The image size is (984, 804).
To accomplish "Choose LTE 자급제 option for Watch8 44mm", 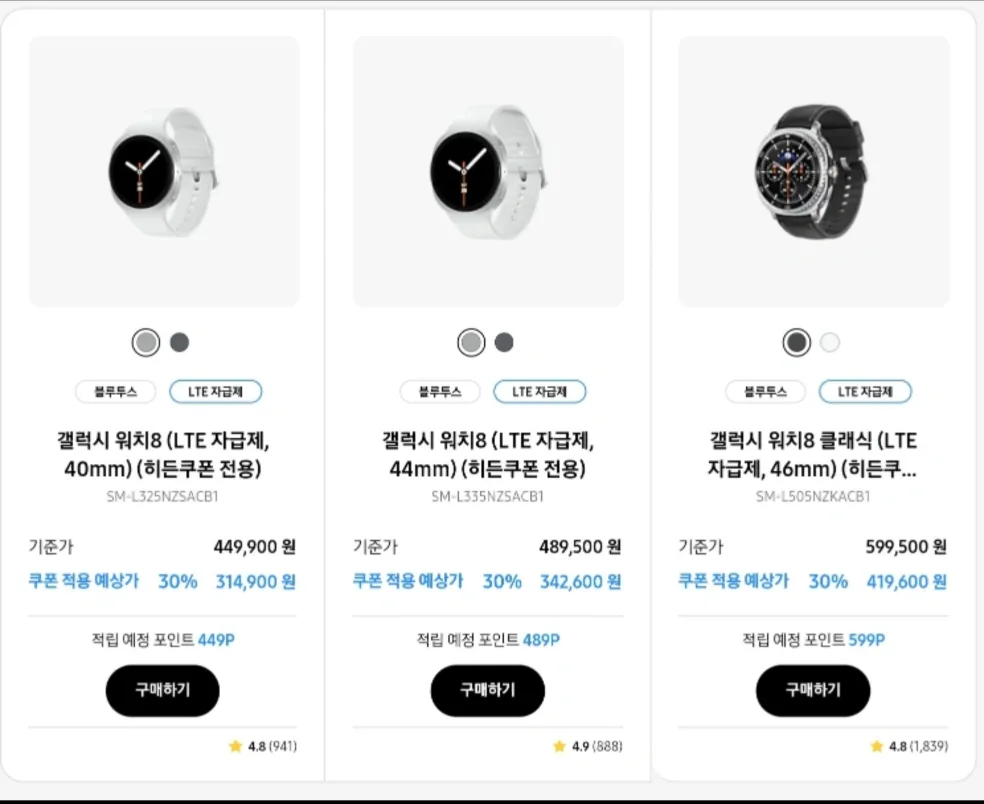I will tap(540, 392).
